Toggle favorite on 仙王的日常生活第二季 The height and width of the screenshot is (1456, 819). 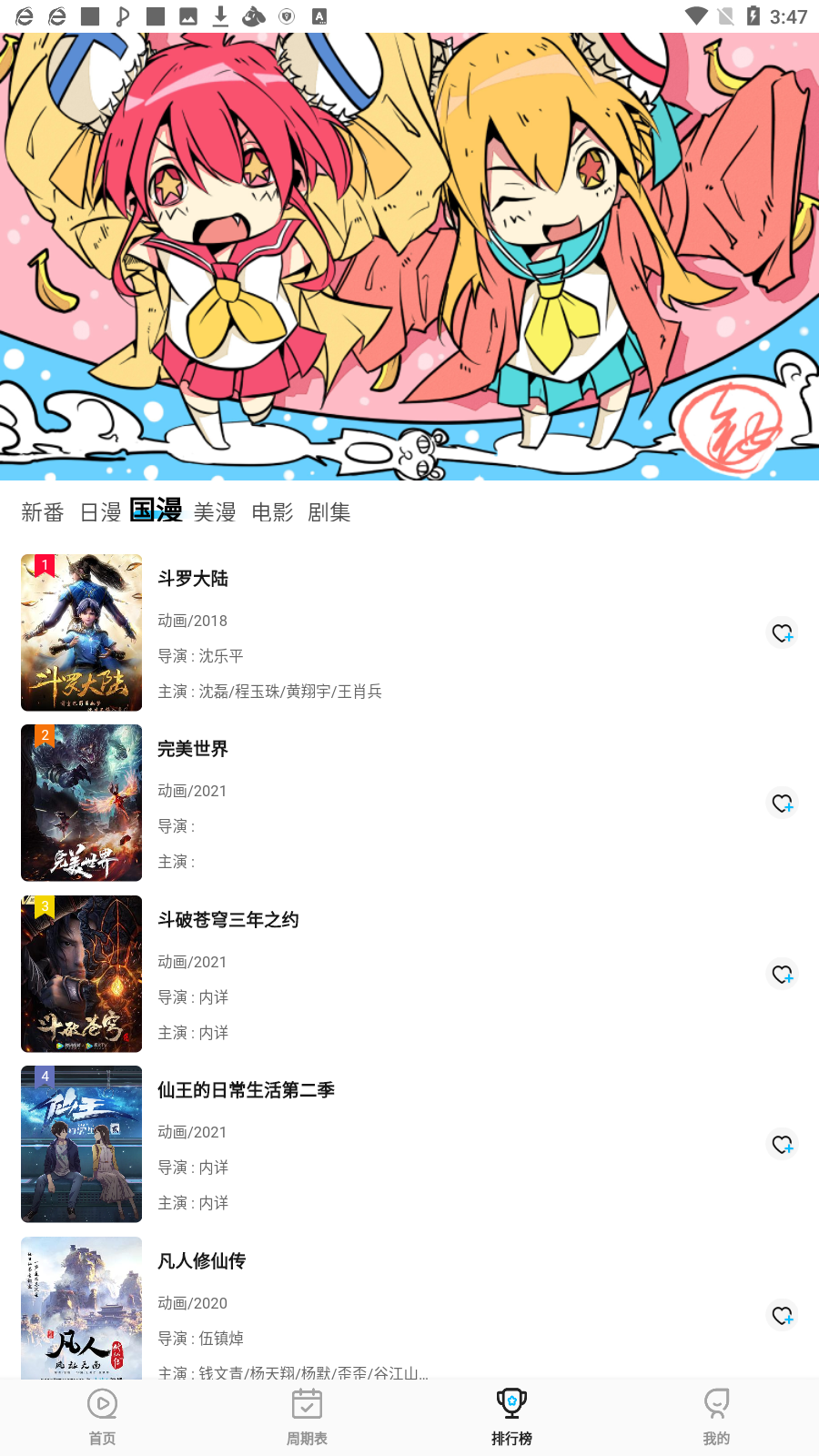(x=783, y=1145)
